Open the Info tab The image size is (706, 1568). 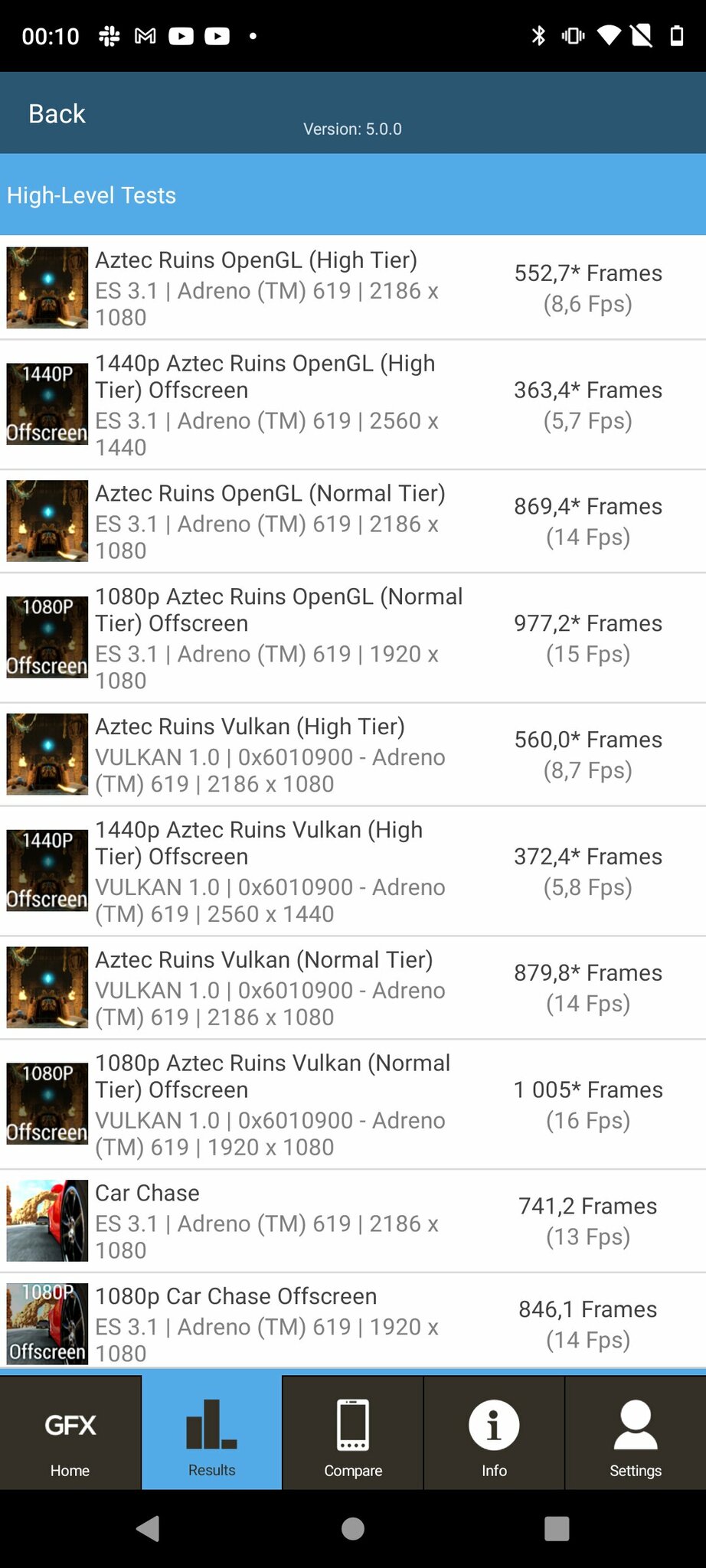coord(494,1432)
